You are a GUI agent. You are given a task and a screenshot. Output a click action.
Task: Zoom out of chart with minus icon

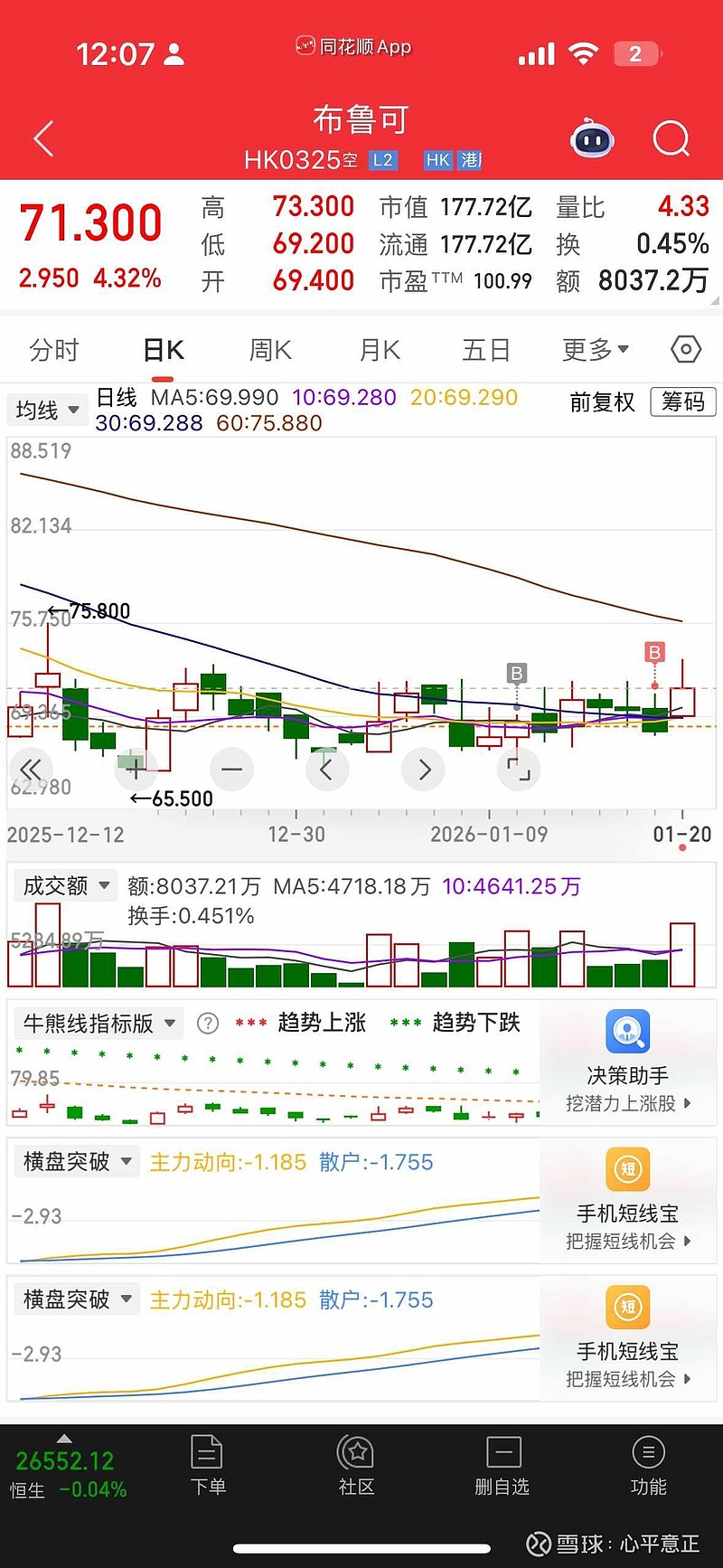[x=231, y=769]
